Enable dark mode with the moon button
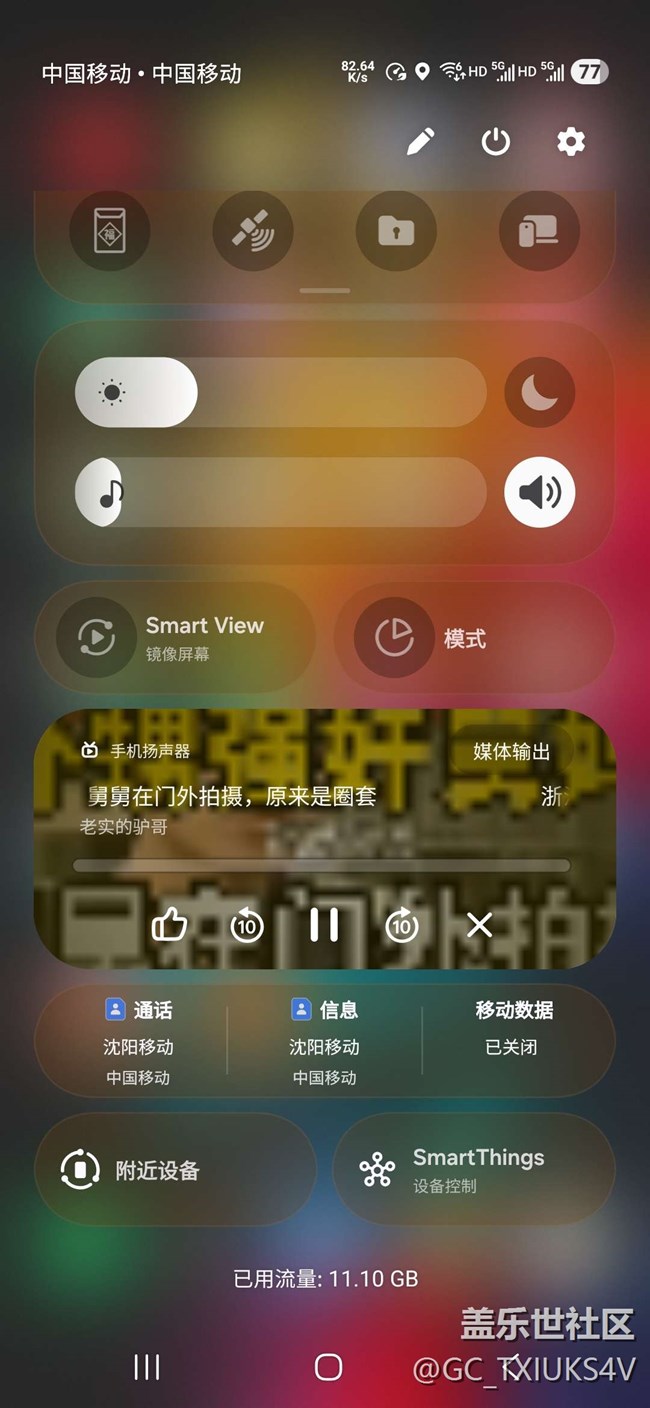 pyautogui.click(x=540, y=393)
